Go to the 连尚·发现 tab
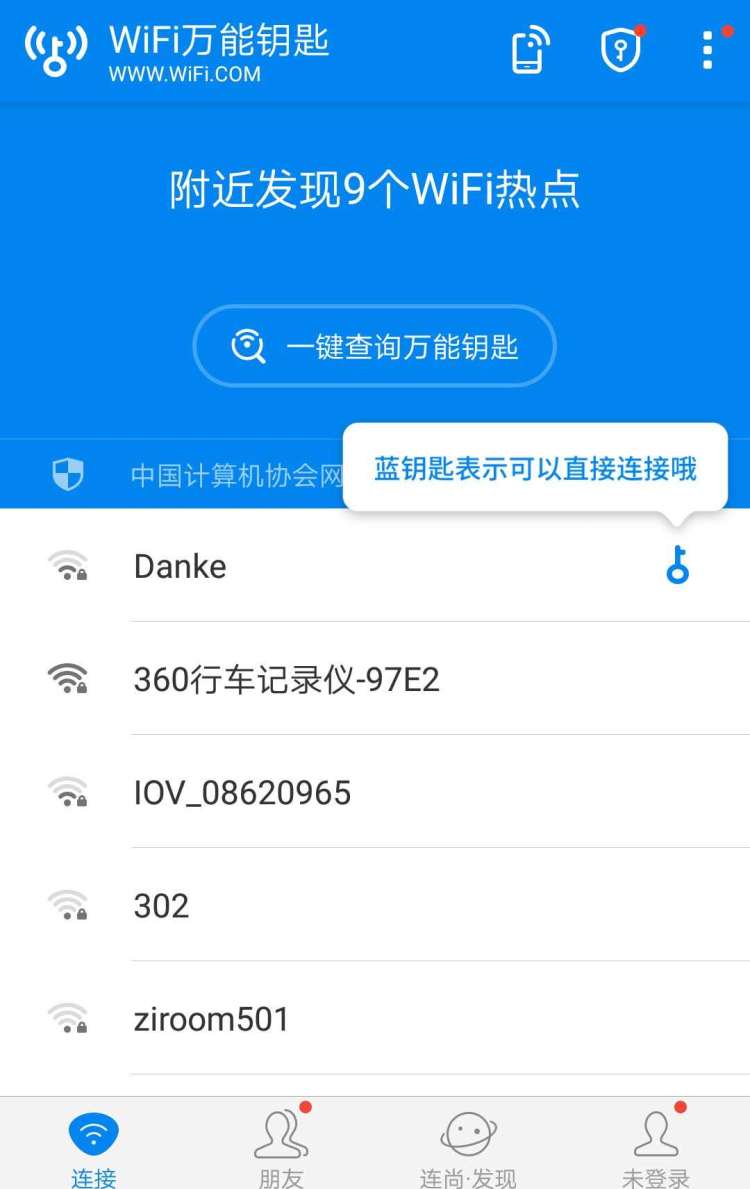The image size is (750, 1189). (468, 1145)
